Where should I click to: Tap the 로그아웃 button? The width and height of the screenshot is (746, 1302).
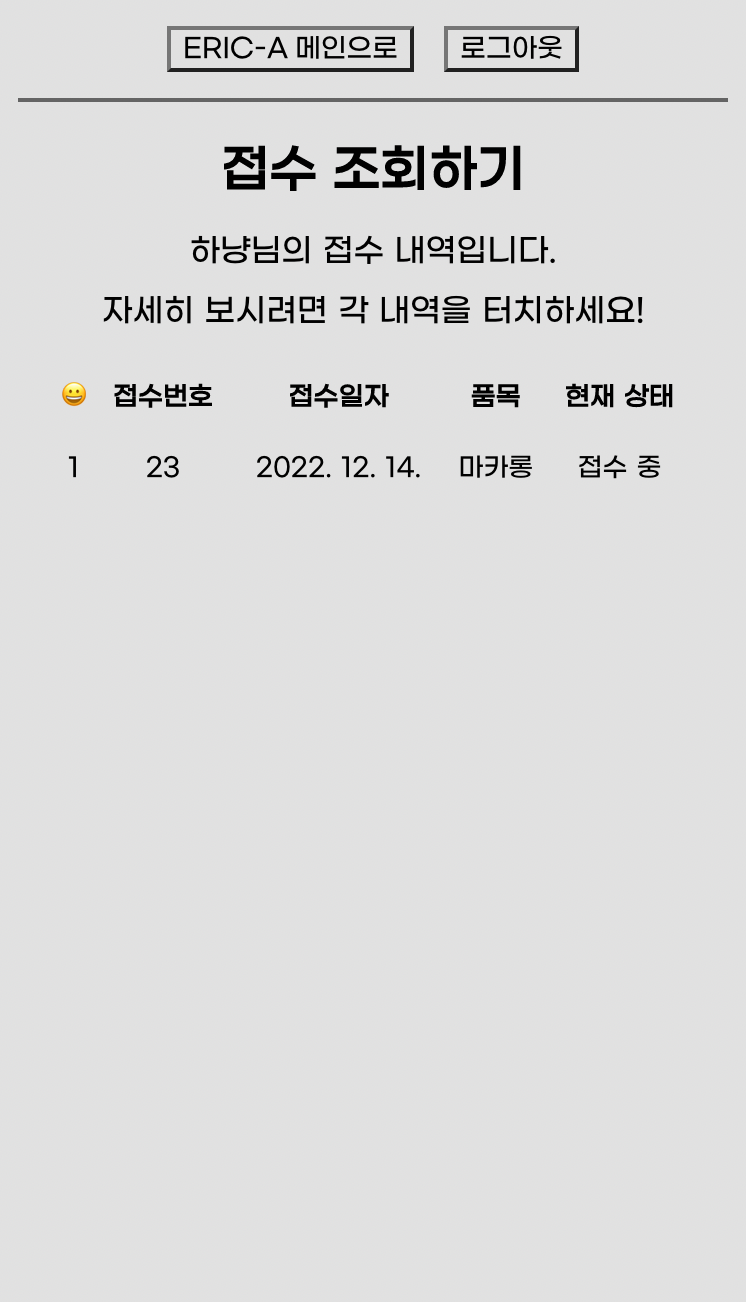coord(511,49)
